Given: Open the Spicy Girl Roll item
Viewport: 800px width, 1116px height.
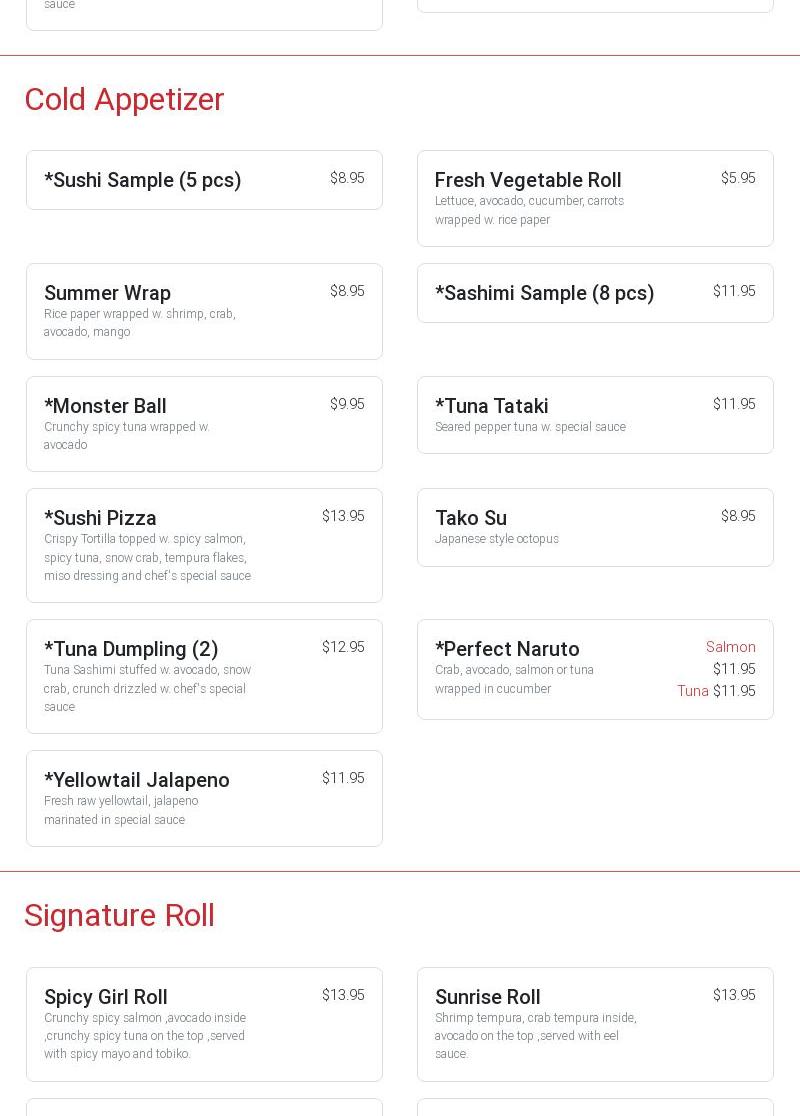Looking at the screenshot, I should [x=204, y=1024].
